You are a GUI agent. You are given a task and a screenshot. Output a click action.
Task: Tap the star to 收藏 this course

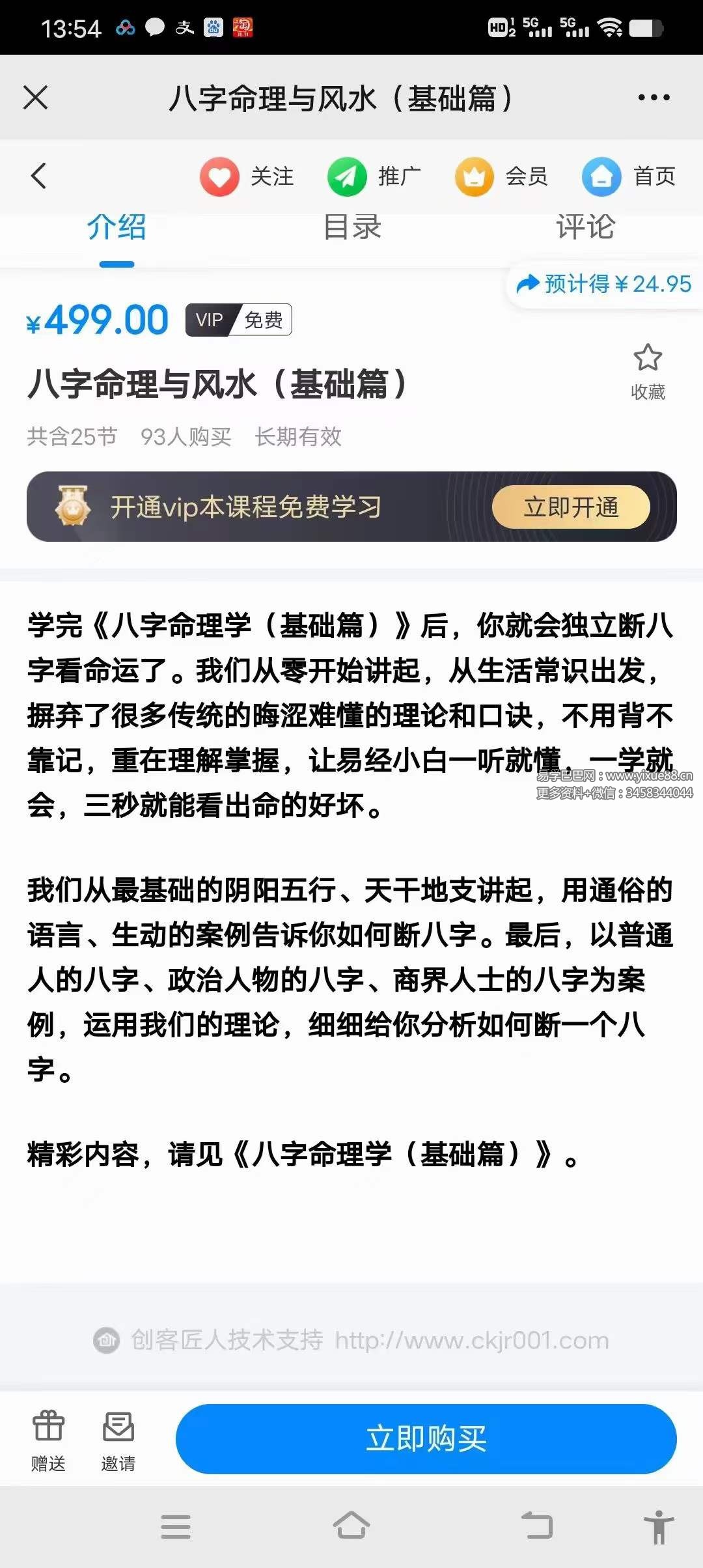click(x=646, y=357)
